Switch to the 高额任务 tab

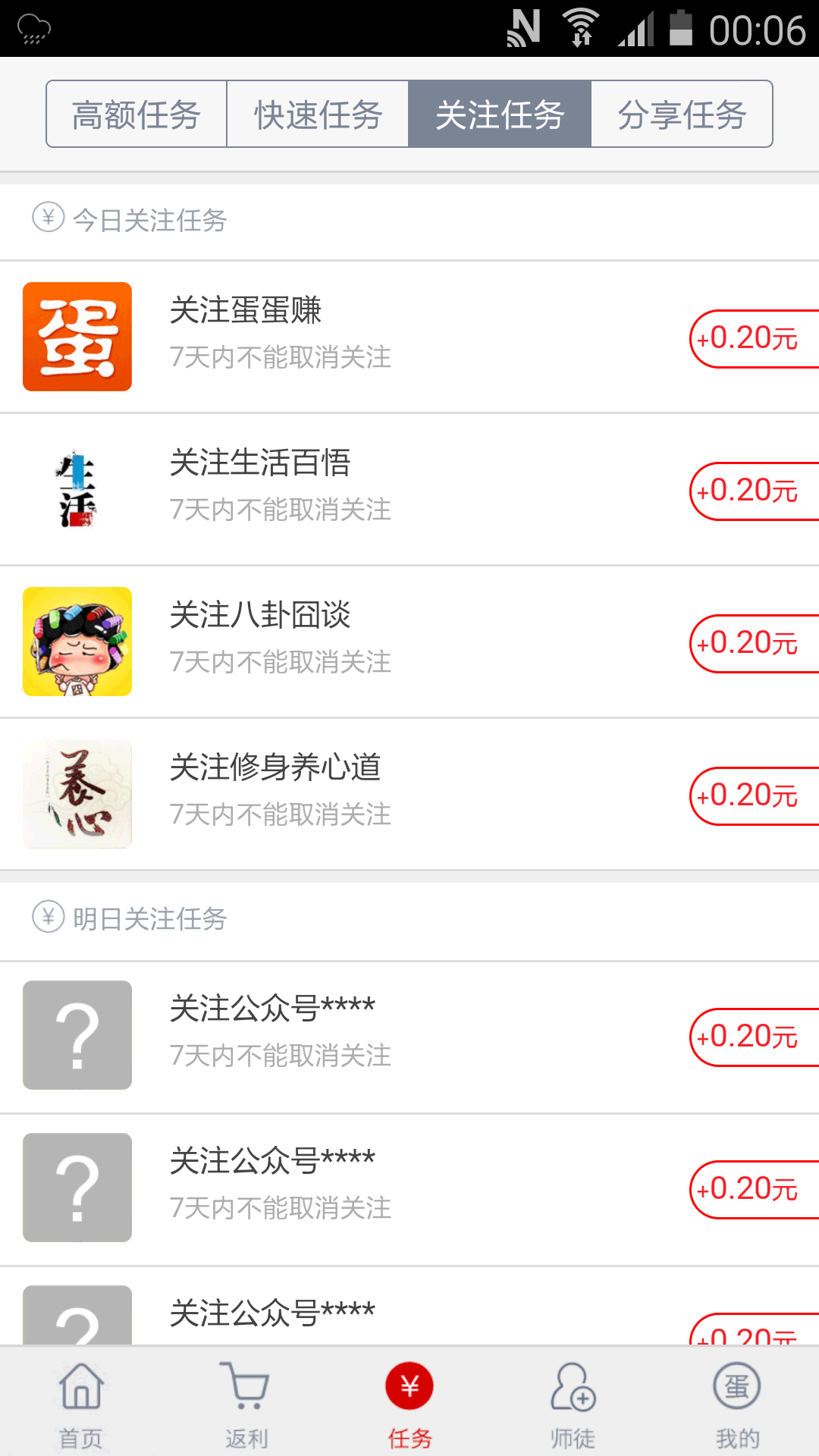click(136, 115)
